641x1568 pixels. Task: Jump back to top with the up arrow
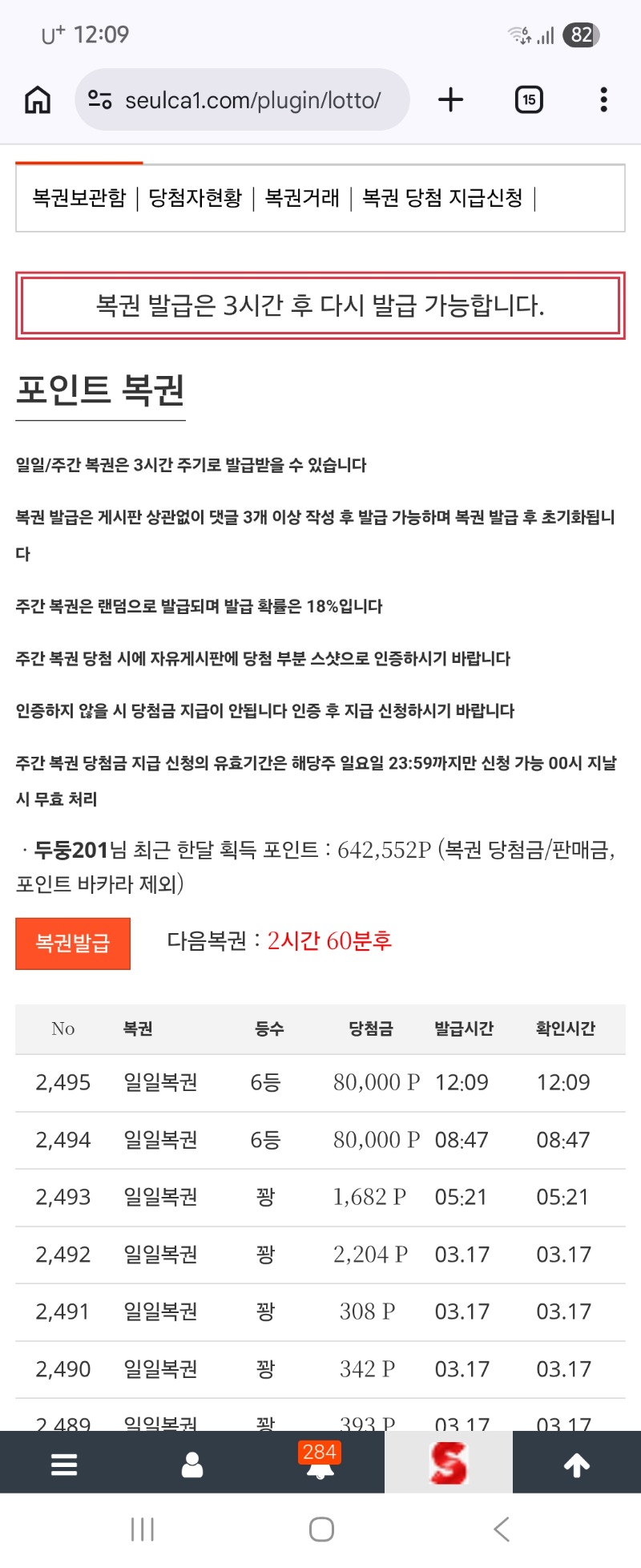tap(577, 1465)
